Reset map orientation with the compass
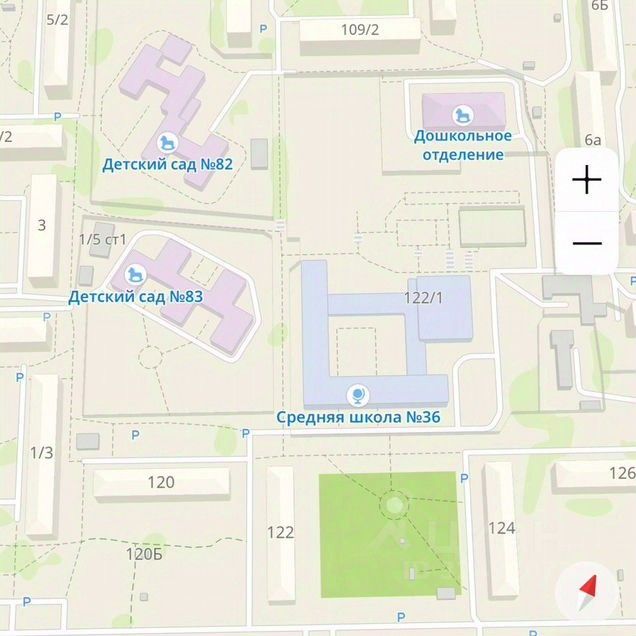Screen dimensions: 636x636 [588, 592]
